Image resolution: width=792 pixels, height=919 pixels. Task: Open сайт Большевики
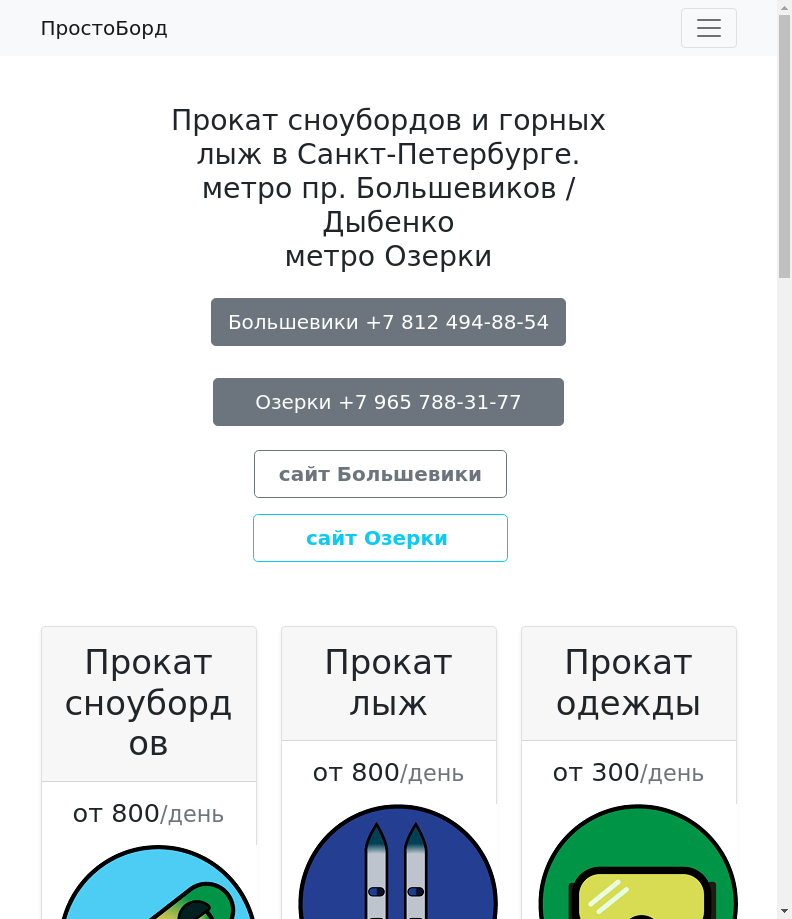point(380,474)
